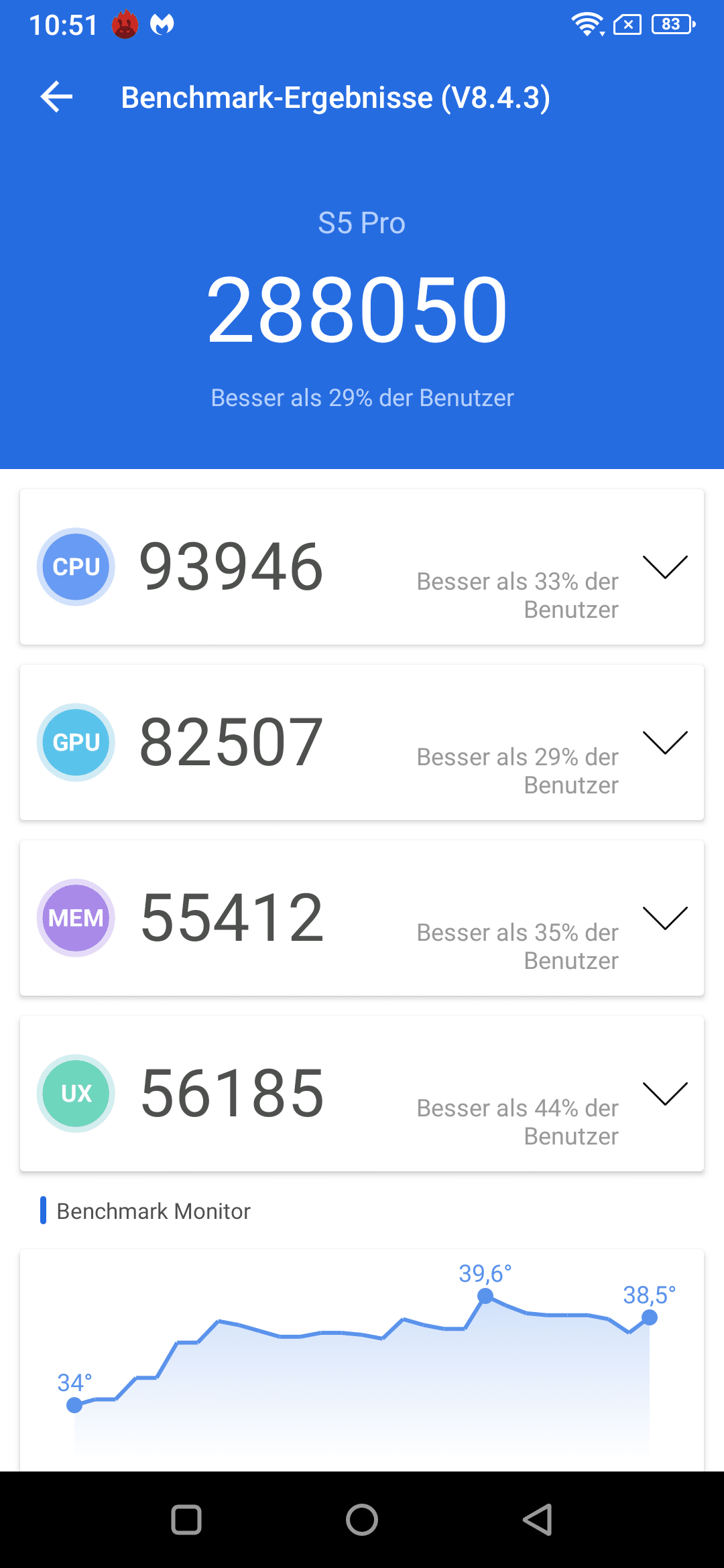Open recent apps from navigation bar

[186, 1520]
